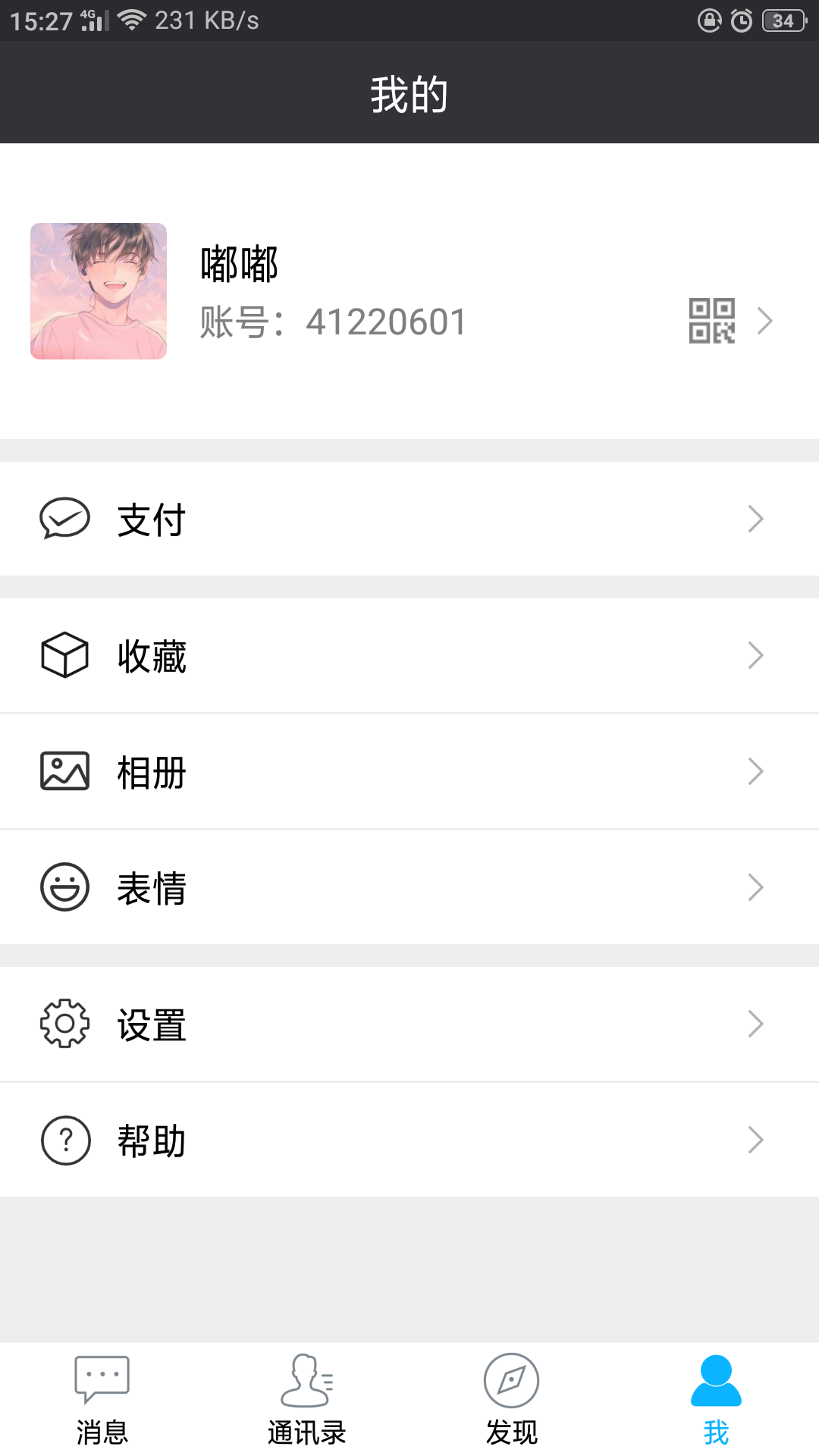Open the QR code for account 41220601
The height and width of the screenshot is (1456, 819).
tap(714, 322)
